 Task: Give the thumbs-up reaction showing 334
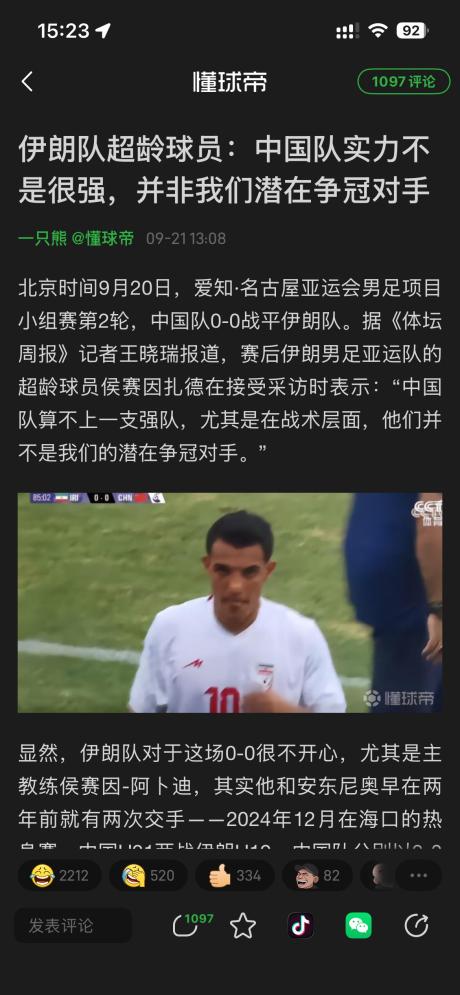click(235, 876)
